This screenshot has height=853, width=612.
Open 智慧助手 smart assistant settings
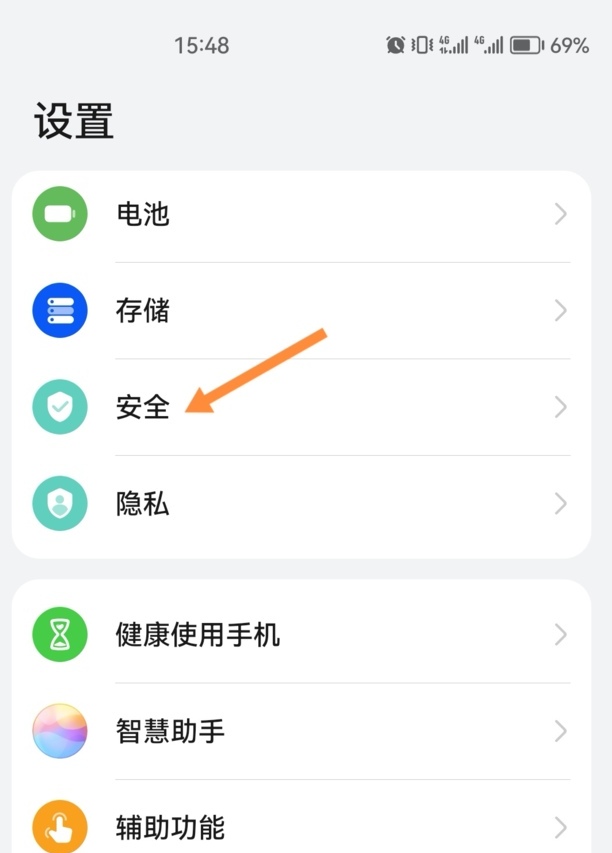pos(300,732)
